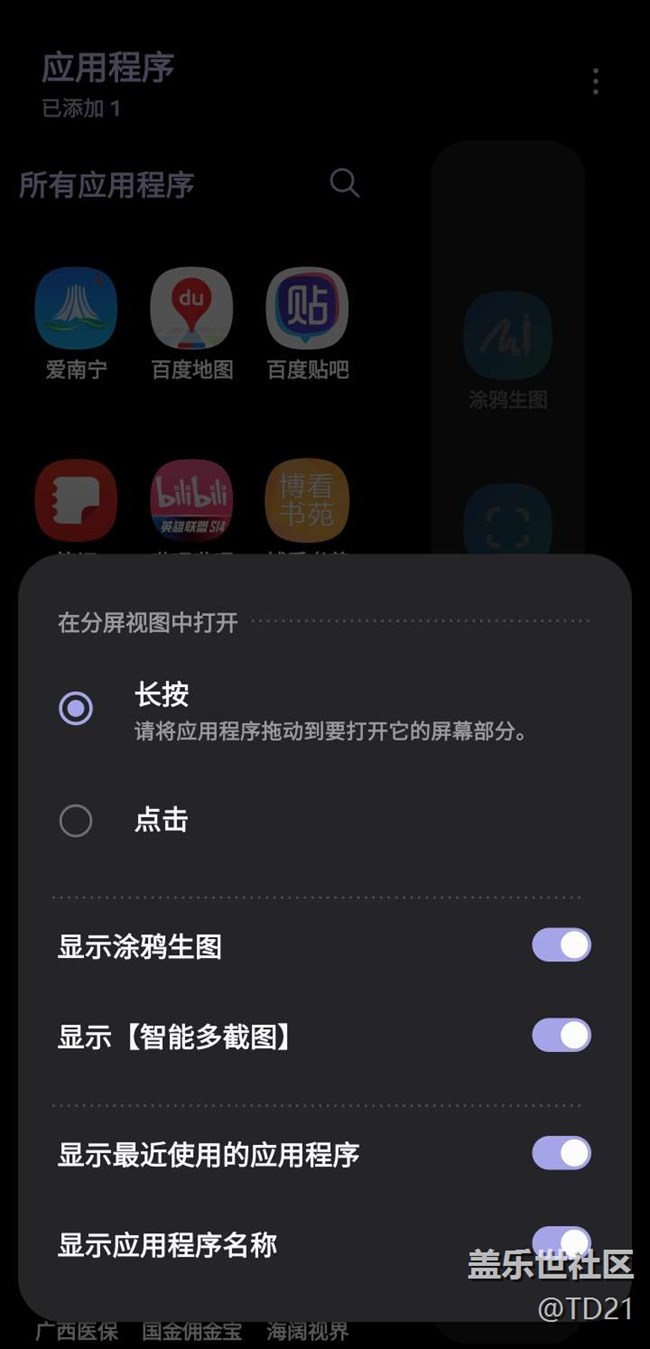Select the 点击 radio option

pyautogui.click(x=76, y=821)
